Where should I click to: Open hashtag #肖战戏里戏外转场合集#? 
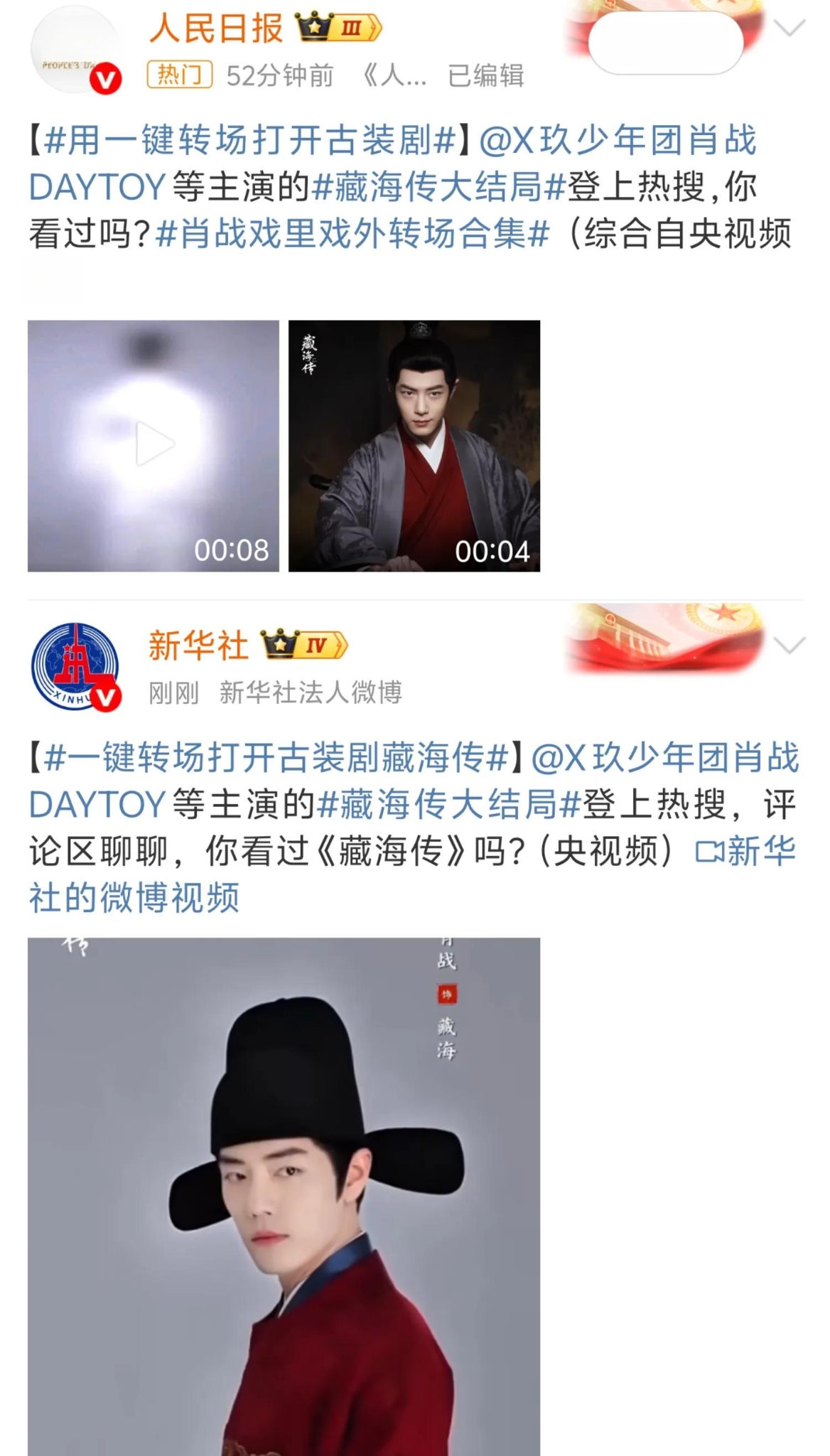pos(352,234)
